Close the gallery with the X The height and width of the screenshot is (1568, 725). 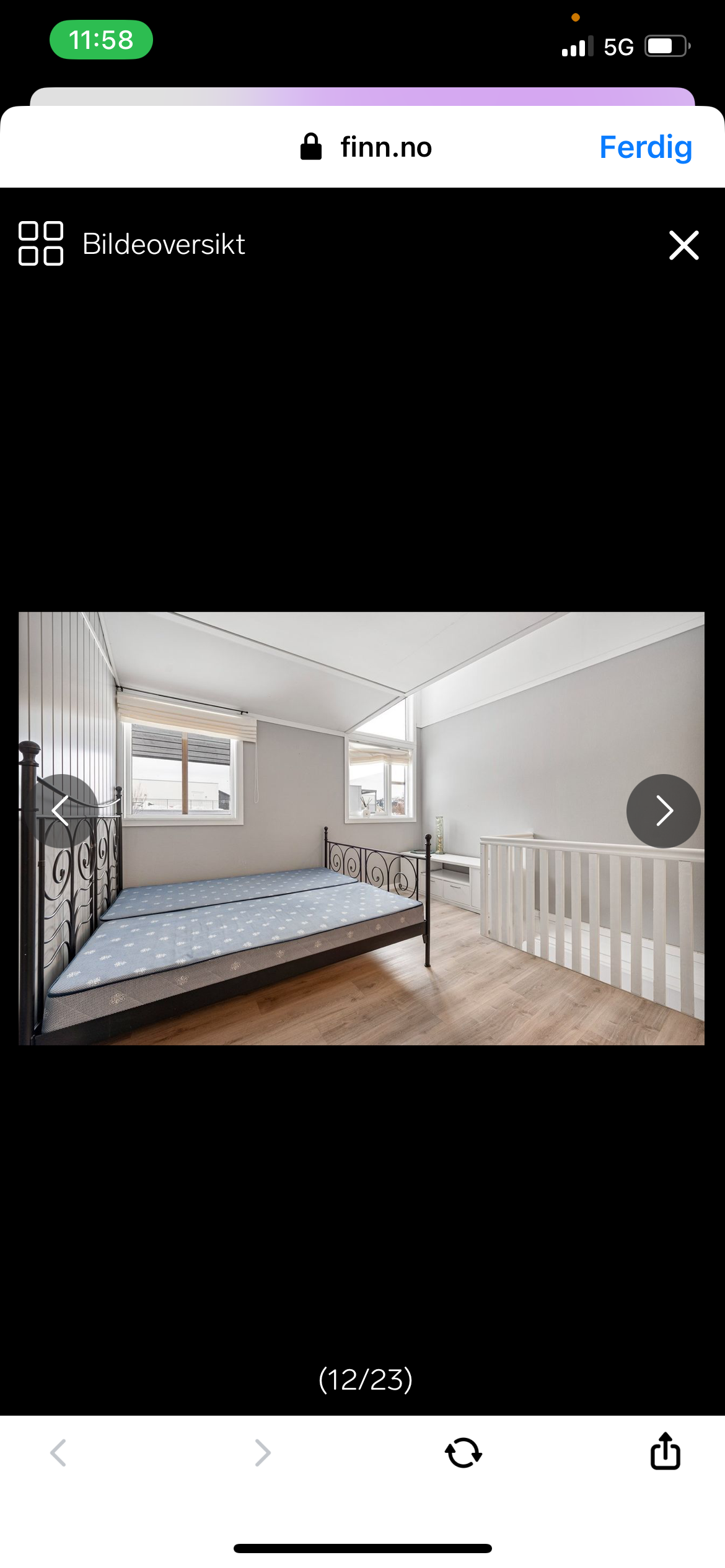[683, 245]
